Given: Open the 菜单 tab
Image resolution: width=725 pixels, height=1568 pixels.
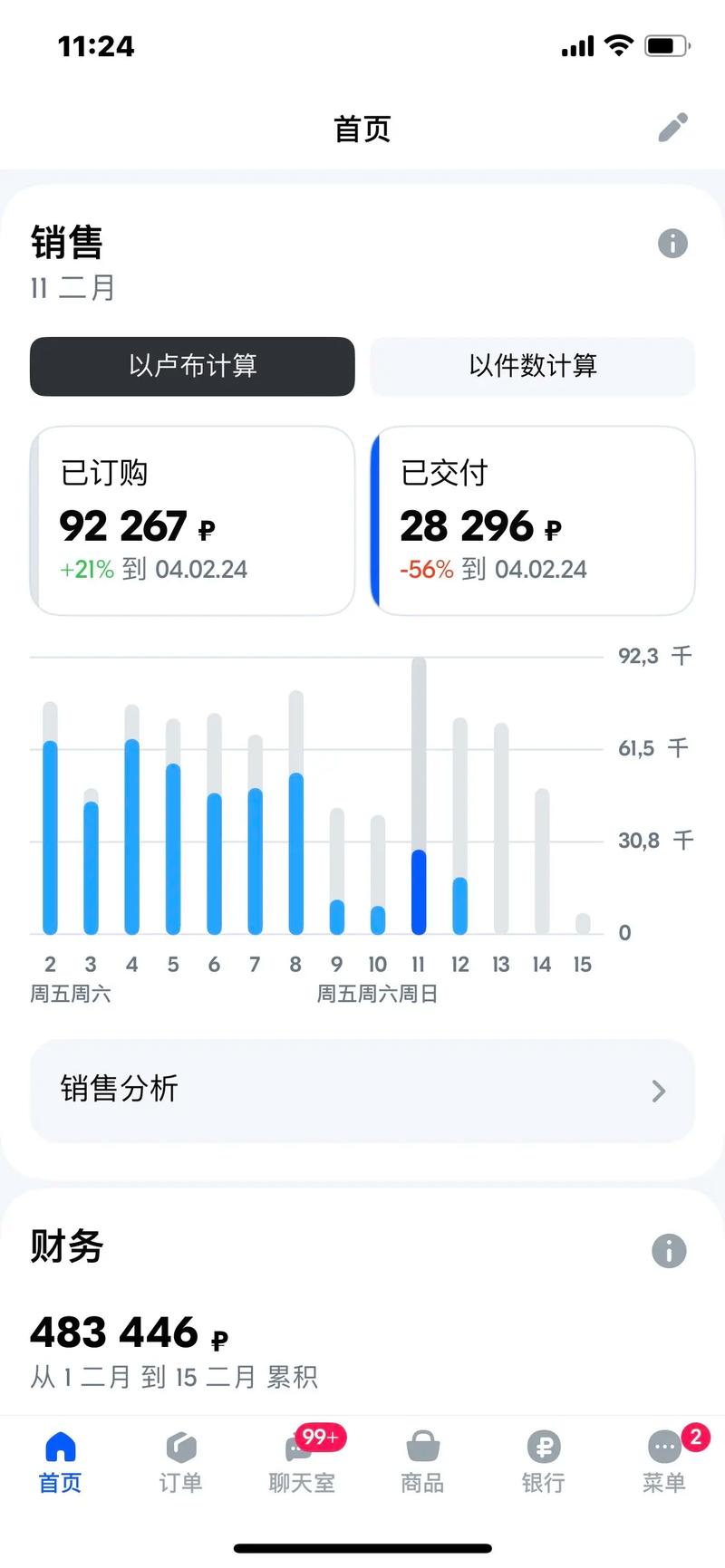Looking at the screenshot, I should pyautogui.click(x=664, y=1462).
